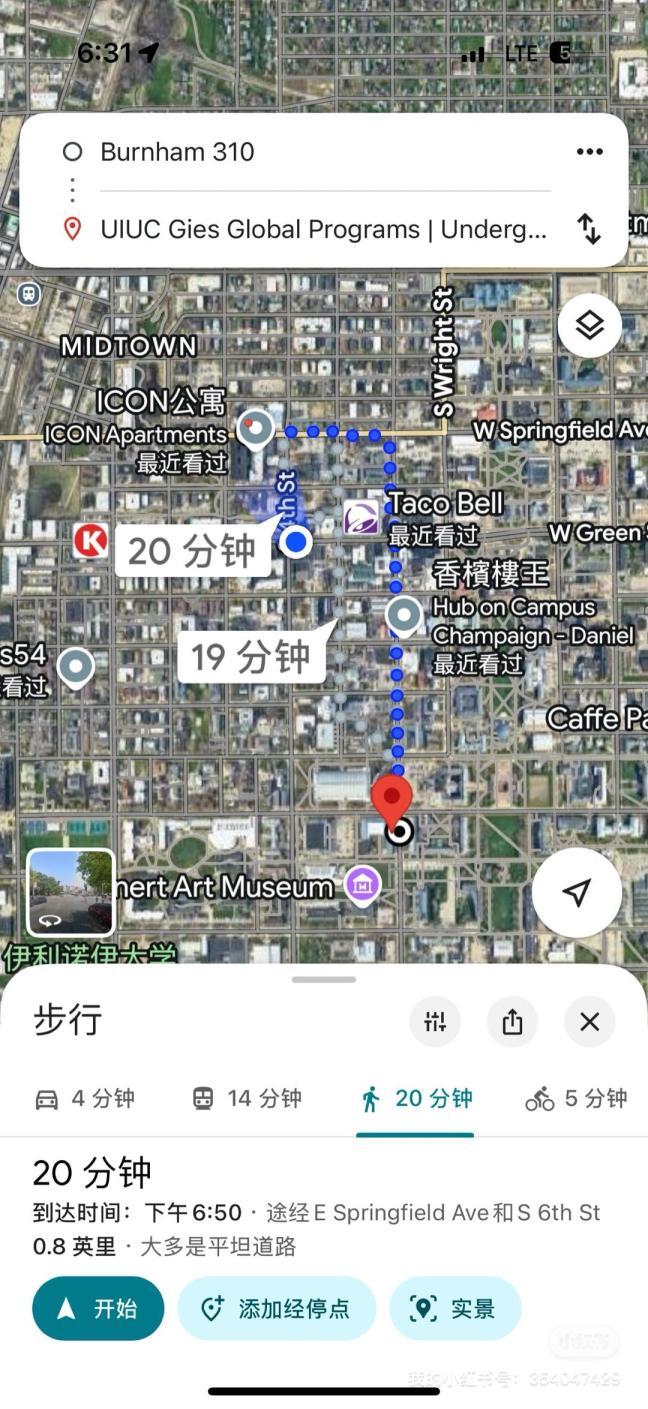The height and width of the screenshot is (1409, 648).
Task: Edit the UIUC Gies Global Programs destination
Action: (x=323, y=229)
